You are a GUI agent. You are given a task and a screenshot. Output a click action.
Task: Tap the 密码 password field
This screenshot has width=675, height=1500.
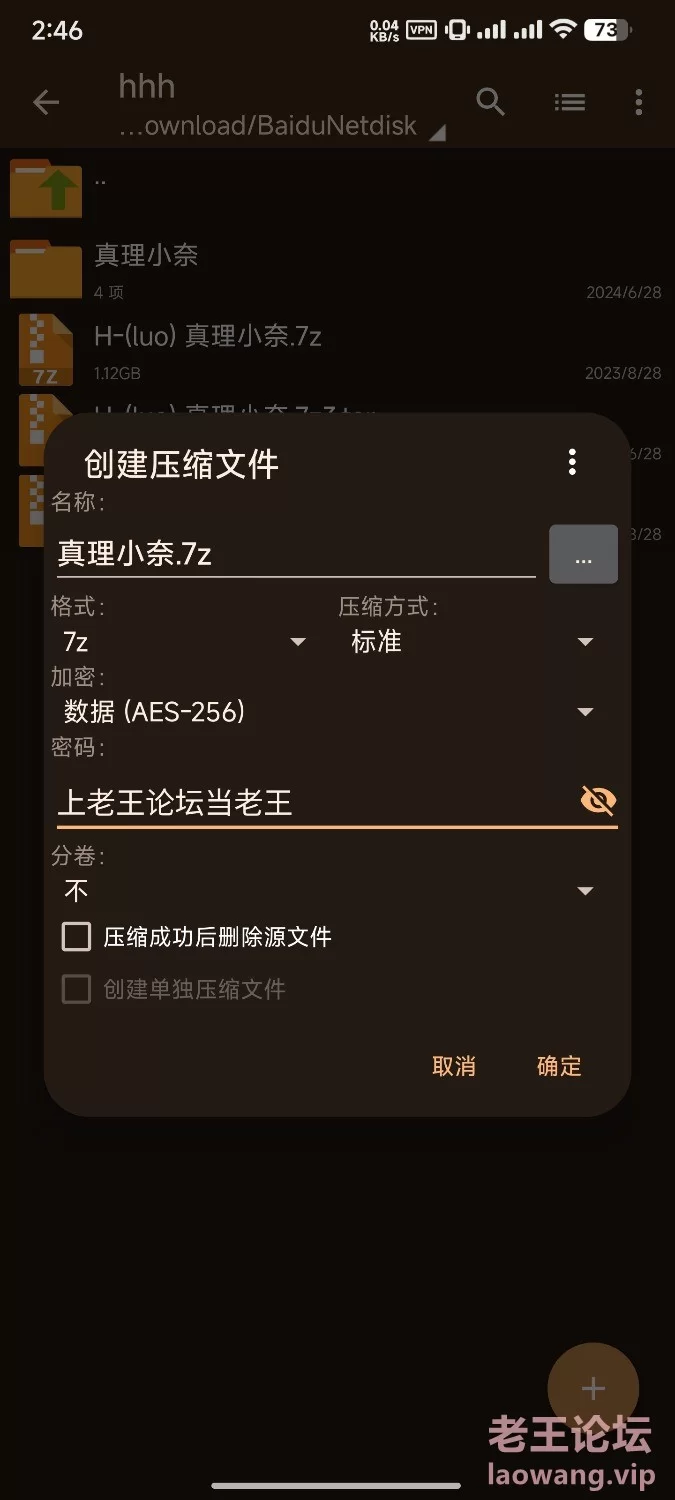(314, 802)
